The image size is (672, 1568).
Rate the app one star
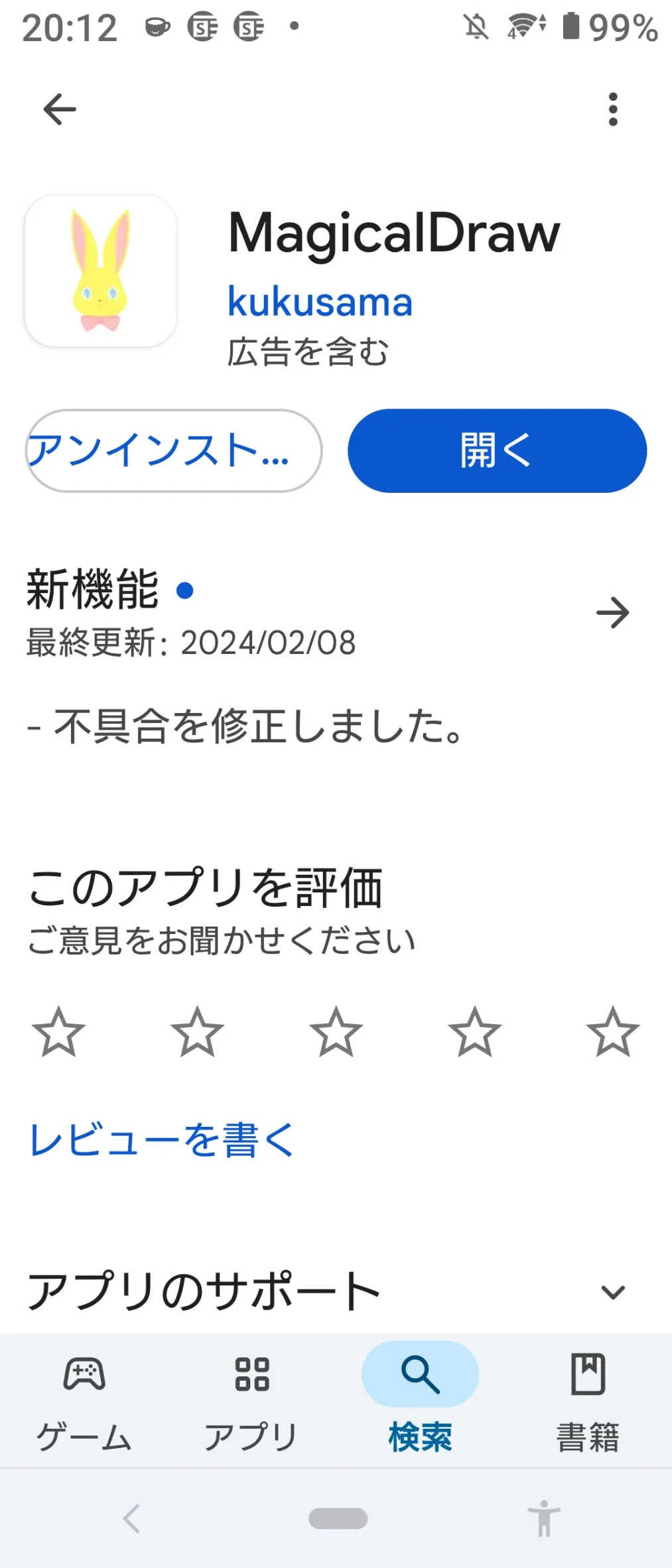coord(59,1032)
